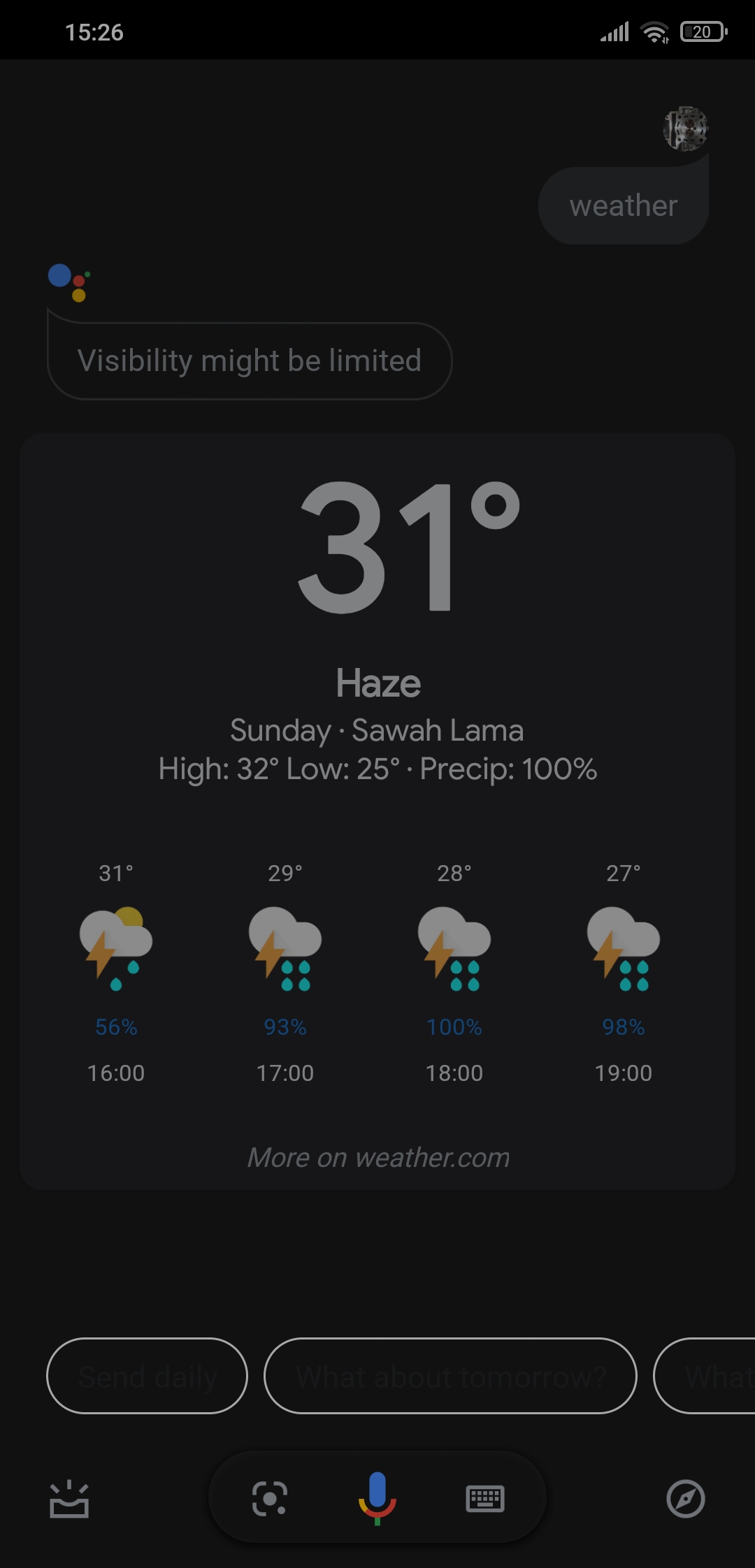Ask "What about tomorrow?" suggestion
This screenshot has height=1568, width=755.
450,1376
